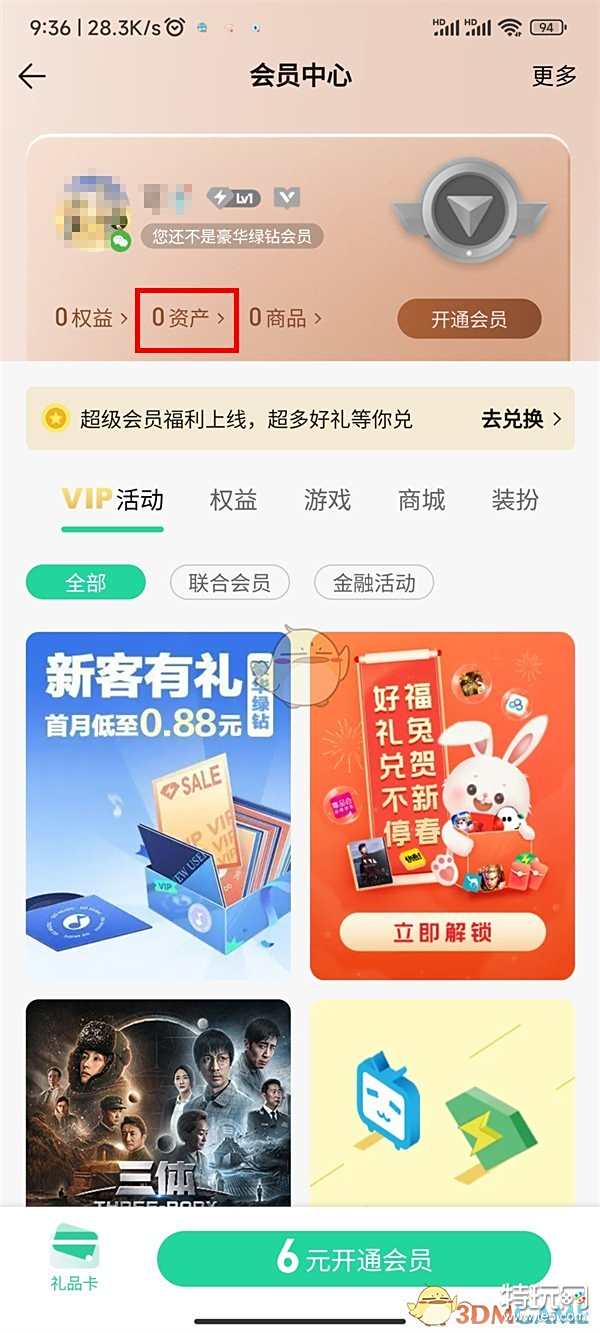The image size is (600, 1333).
Task: Tap 6元开通会员 button
Action: pos(354,1259)
